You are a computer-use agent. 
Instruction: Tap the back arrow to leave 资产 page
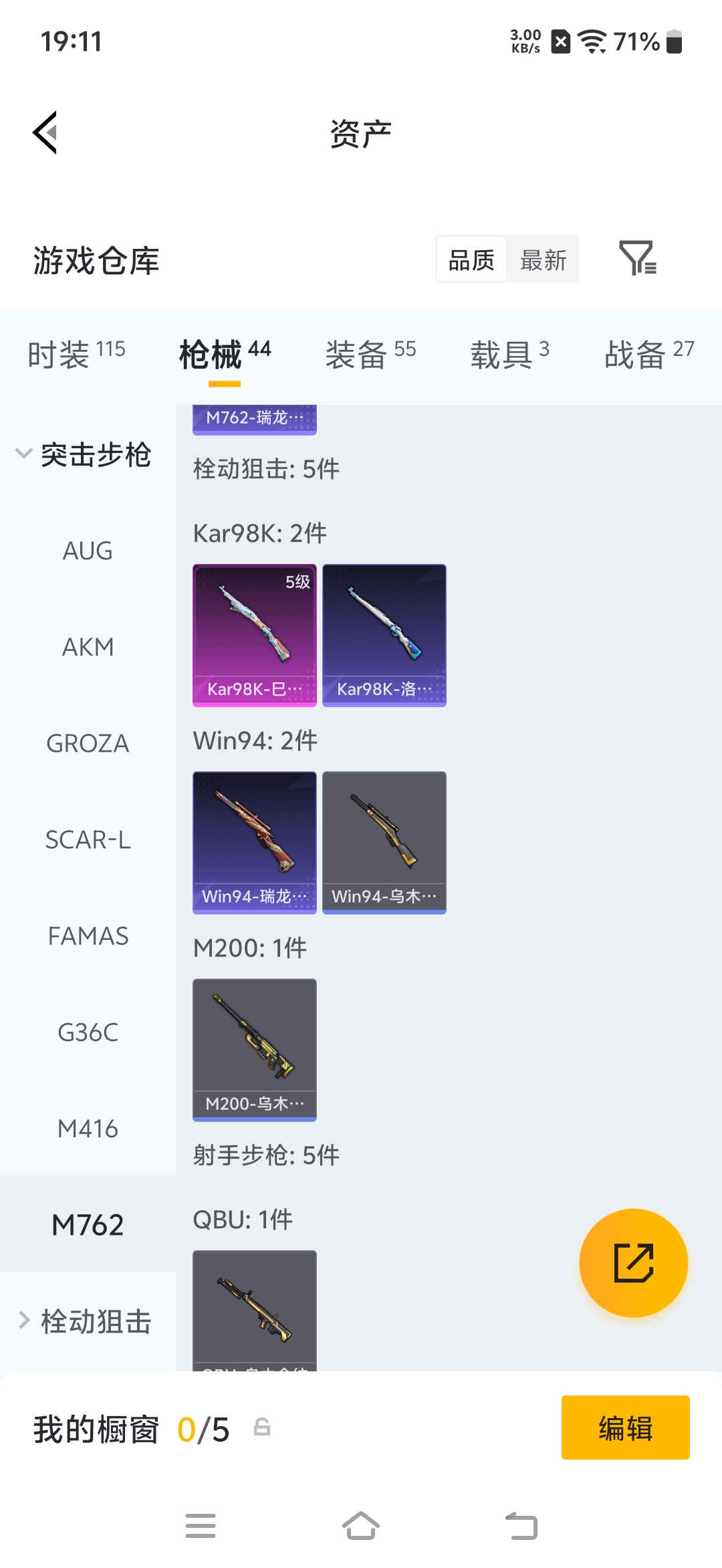pyautogui.click(x=45, y=132)
